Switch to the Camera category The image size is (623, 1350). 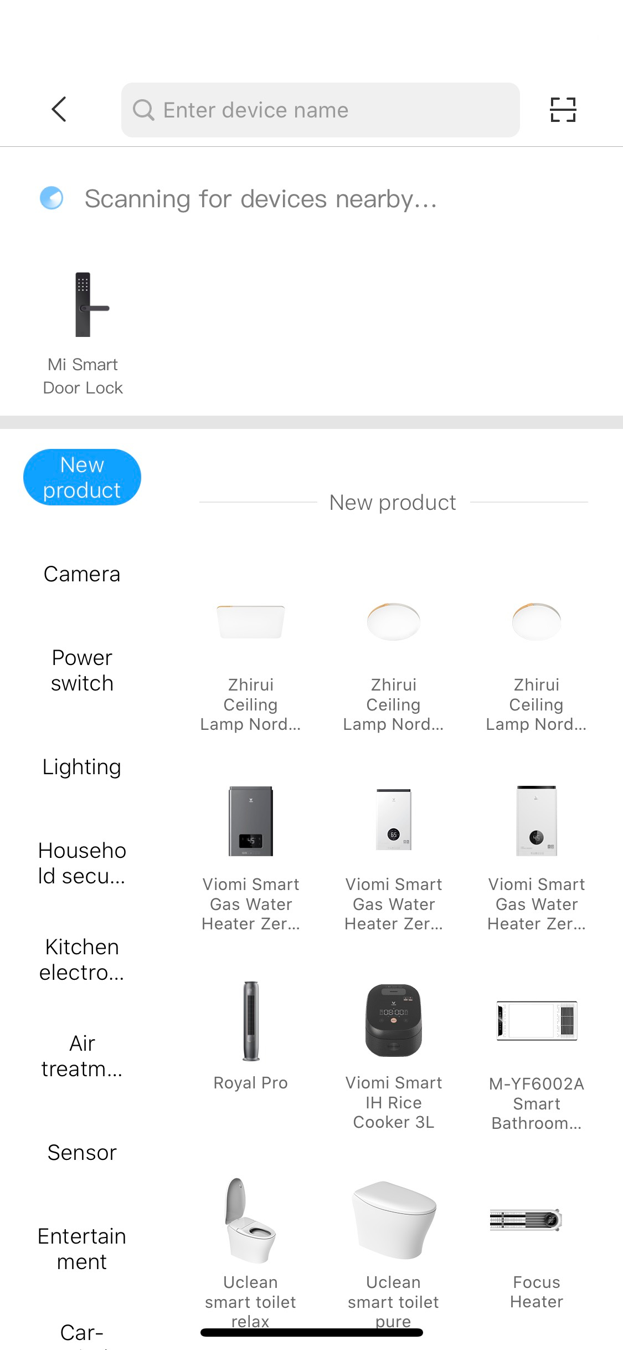pos(82,574)
